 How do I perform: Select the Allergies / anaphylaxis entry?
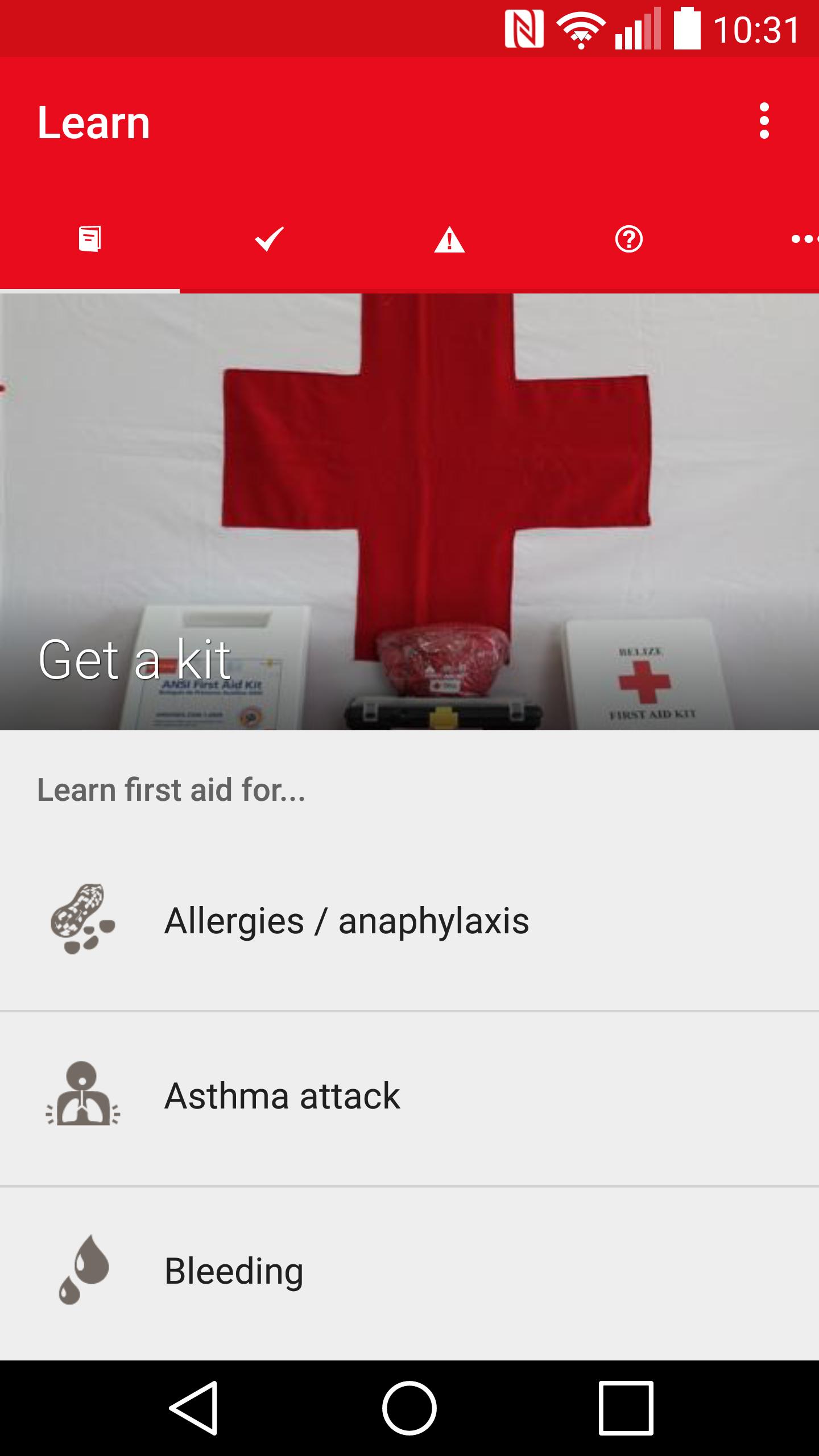point(346,919)
